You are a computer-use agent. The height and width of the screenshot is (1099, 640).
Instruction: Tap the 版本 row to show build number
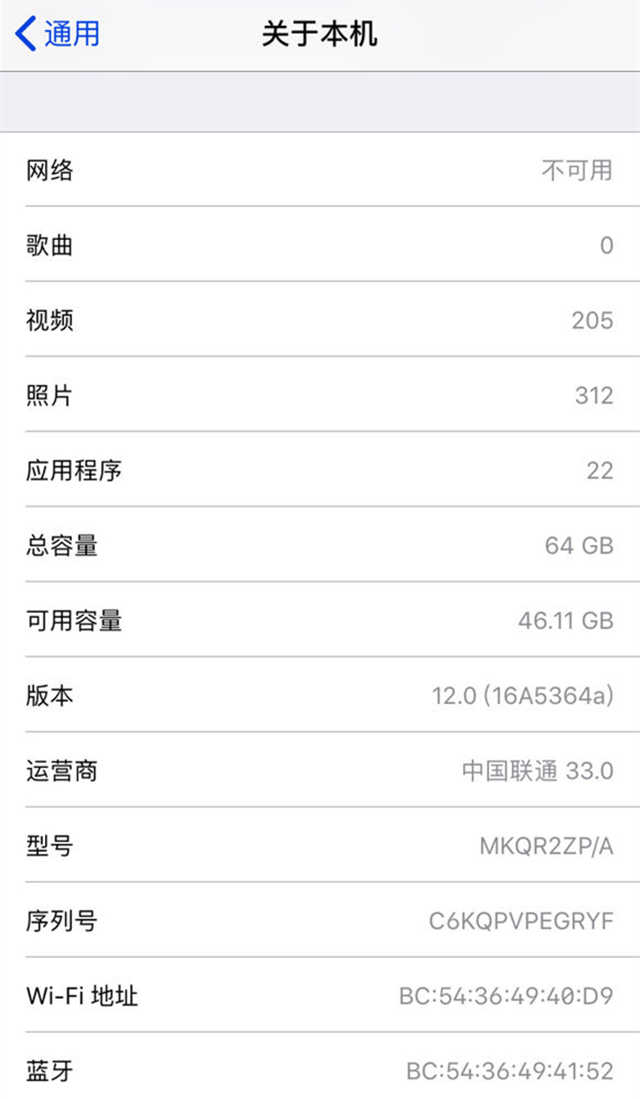coord(320,695)
